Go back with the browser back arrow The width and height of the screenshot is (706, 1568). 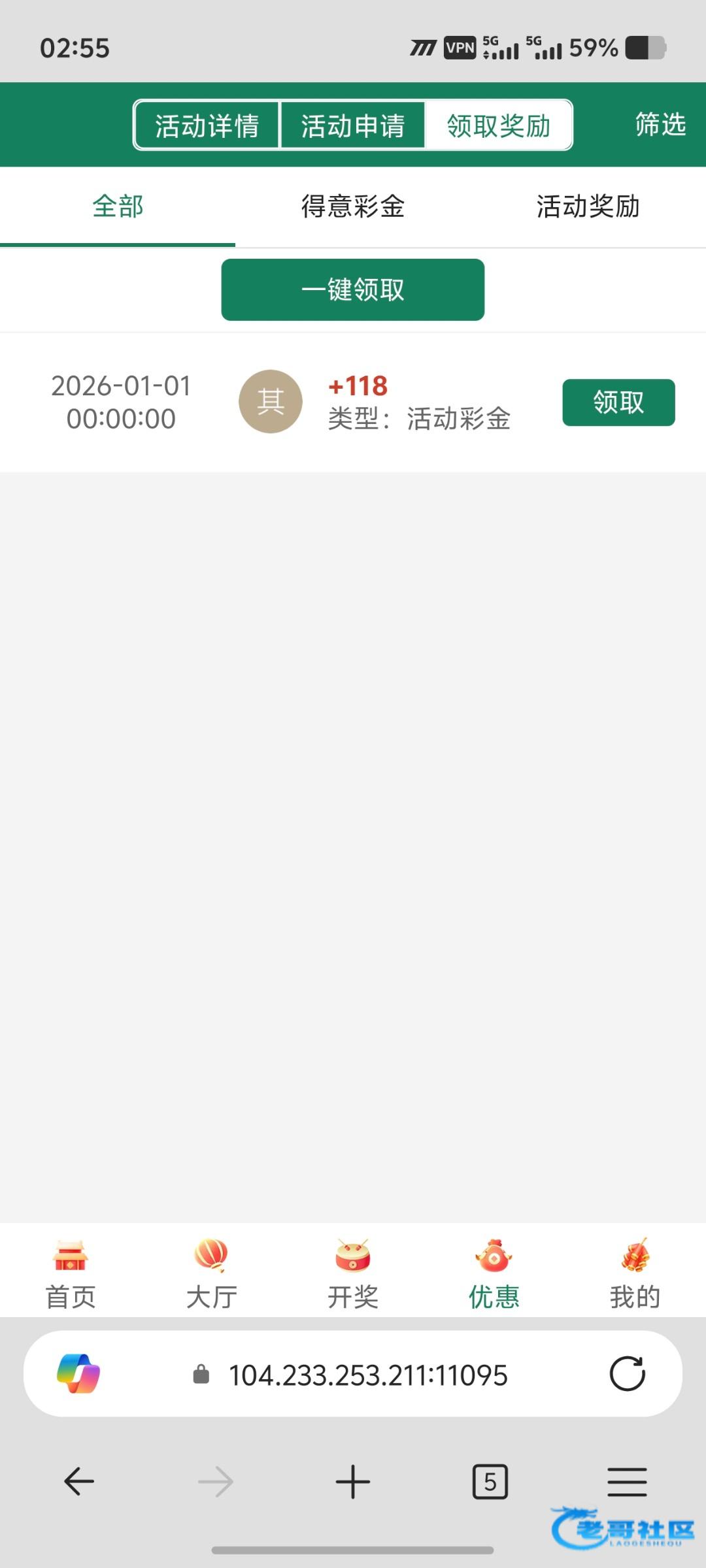(x=79, y=1481)
